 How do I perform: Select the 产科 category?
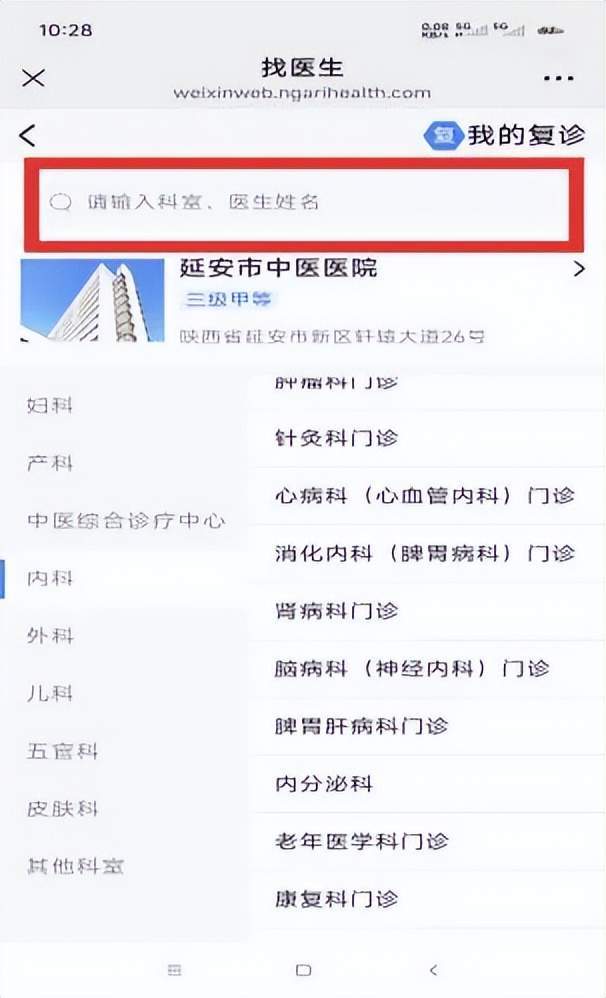click(50, 463)
